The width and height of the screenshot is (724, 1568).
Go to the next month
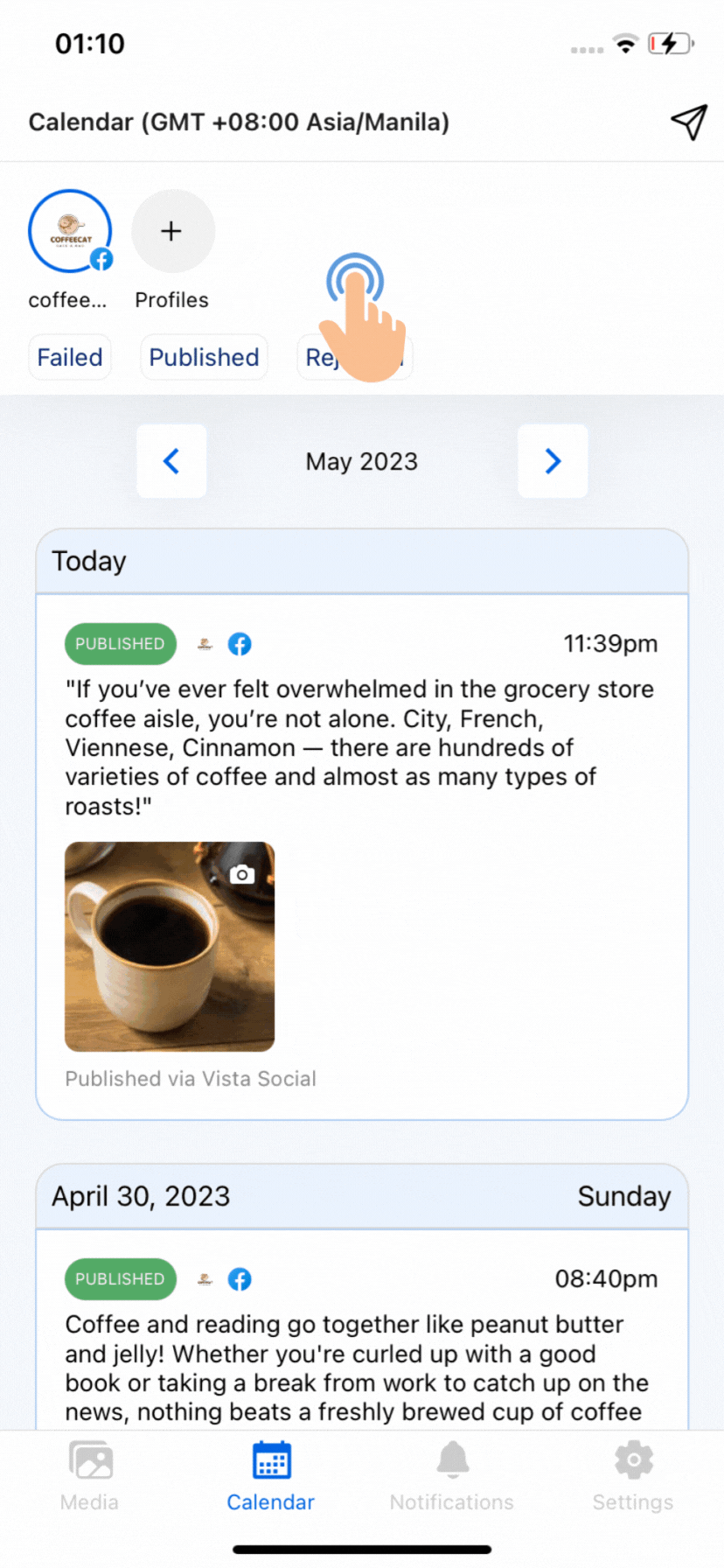tap(553, 461)
